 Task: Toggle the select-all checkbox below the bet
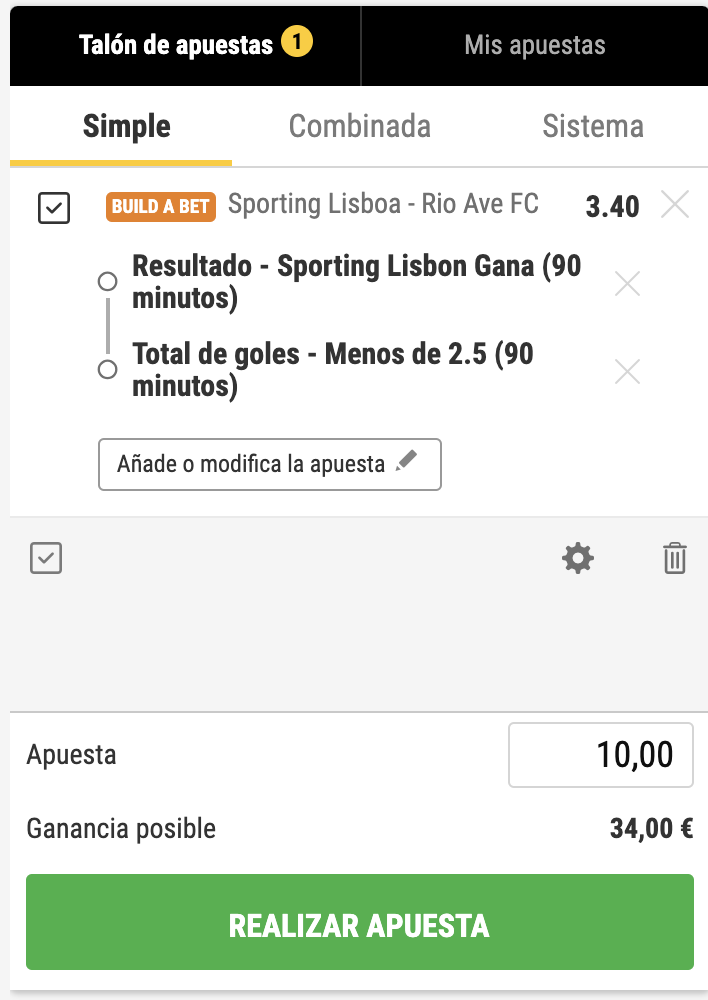46,558
